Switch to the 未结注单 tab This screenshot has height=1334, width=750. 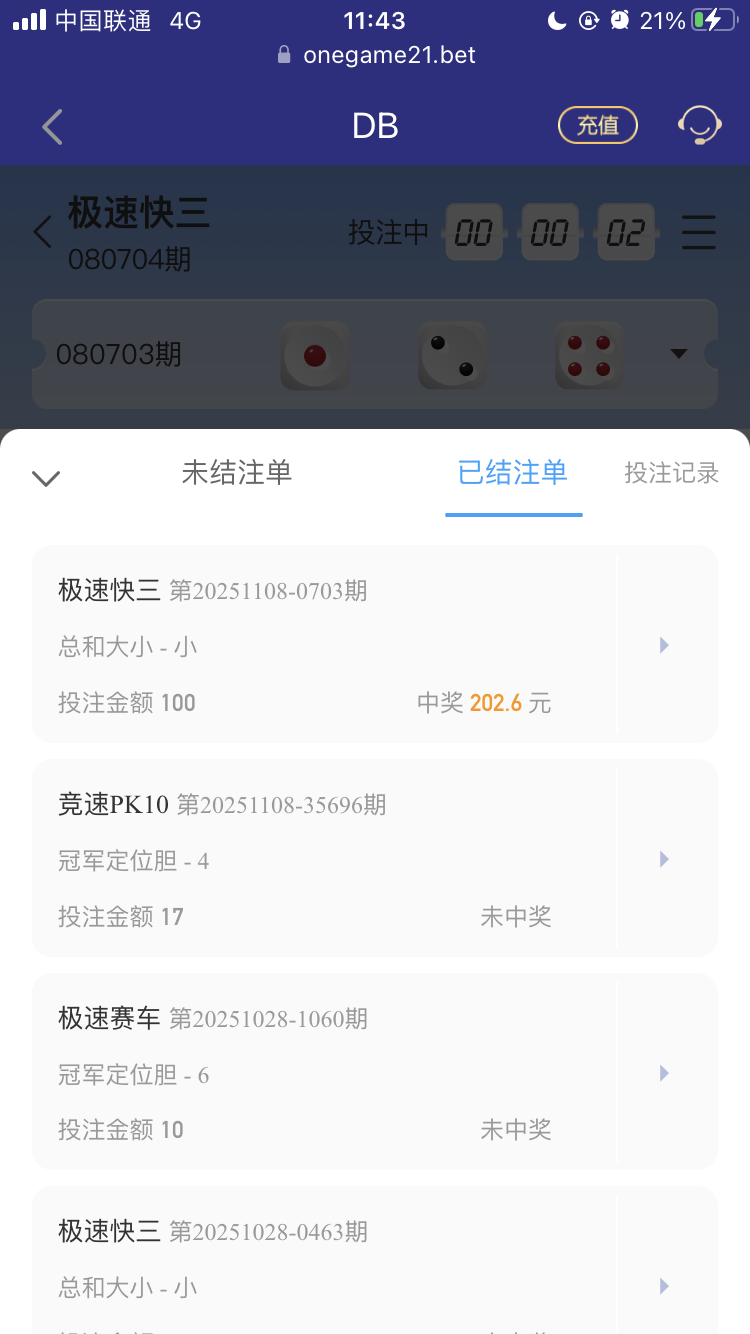(237, 473)
